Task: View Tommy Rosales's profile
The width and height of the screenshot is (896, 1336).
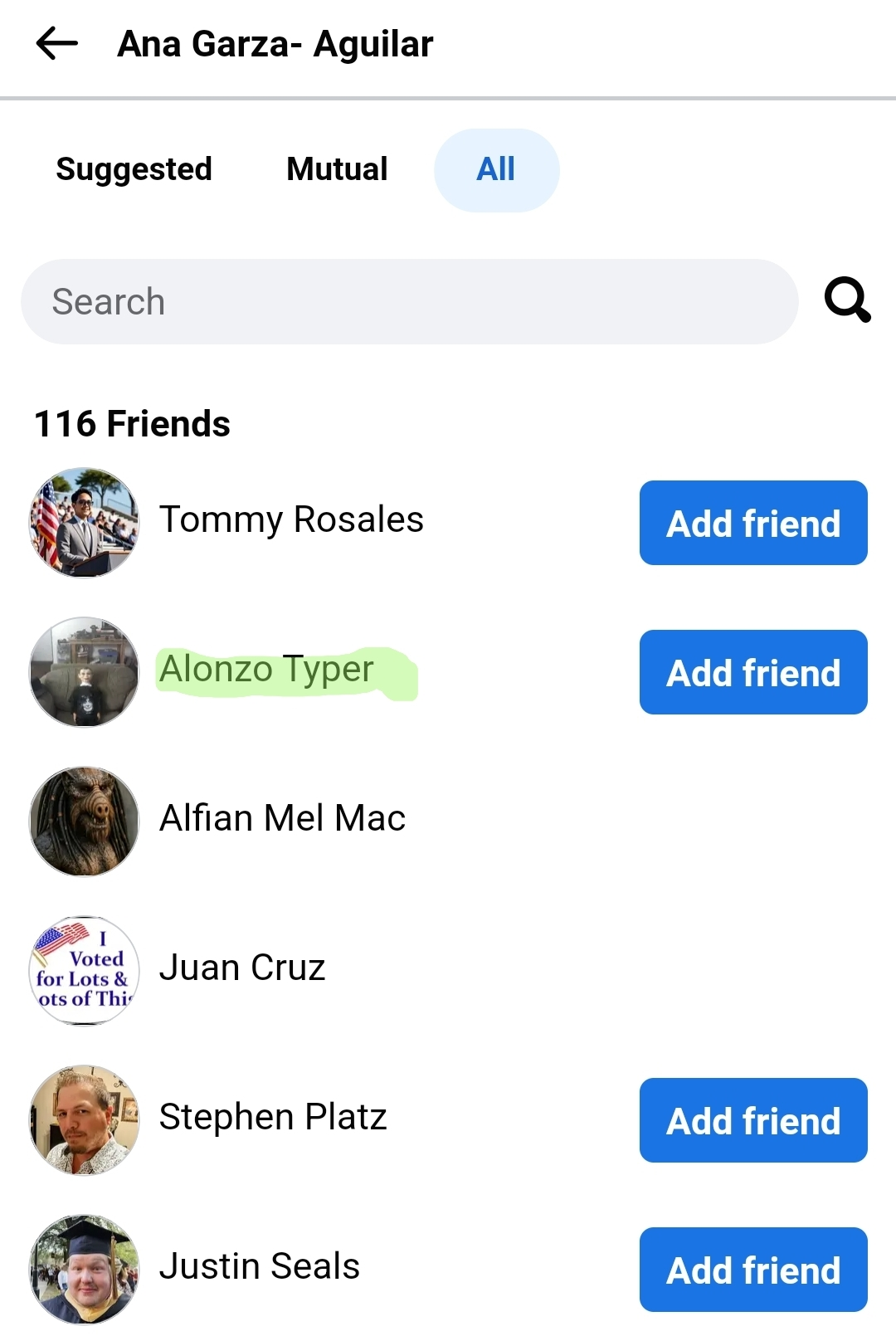Action: [291, 519]
